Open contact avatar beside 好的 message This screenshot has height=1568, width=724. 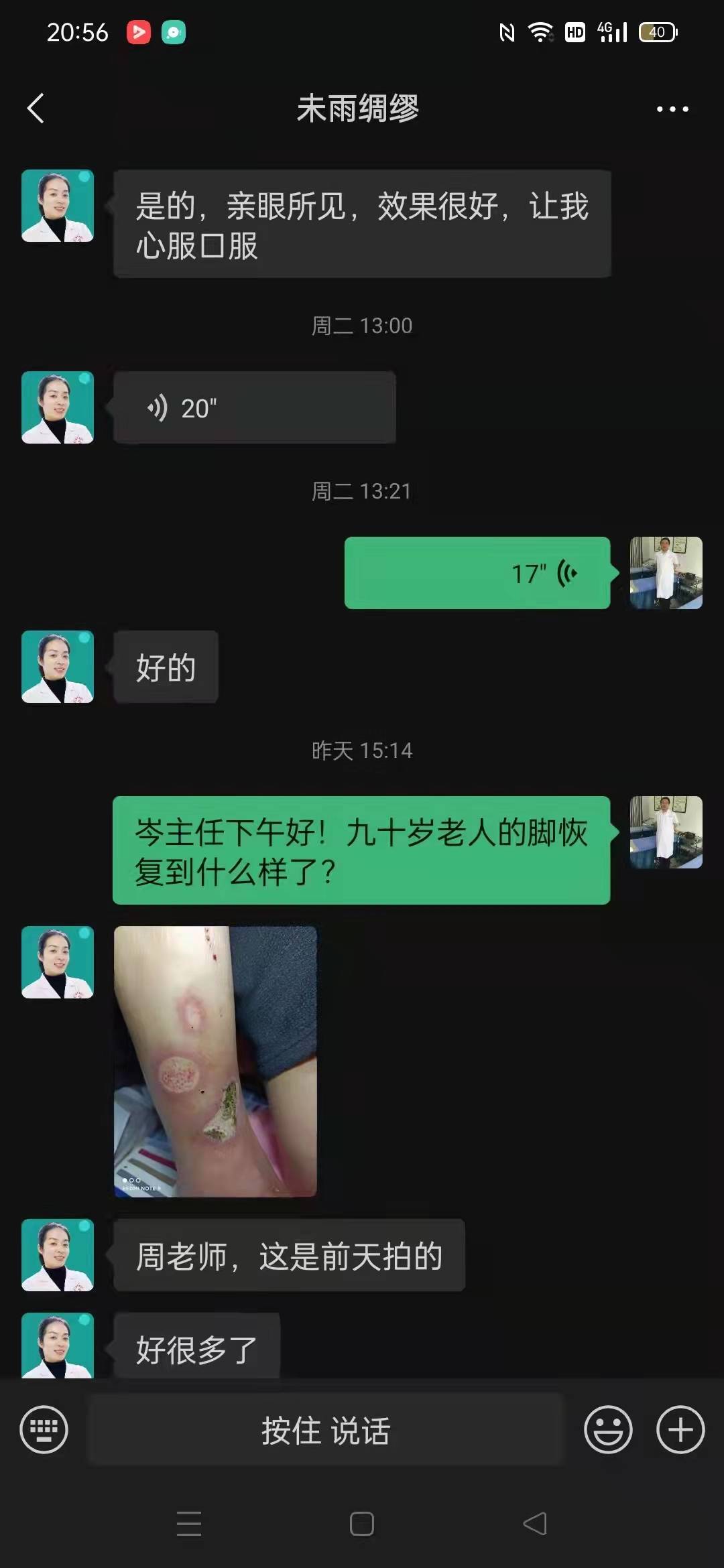point(58,667)
